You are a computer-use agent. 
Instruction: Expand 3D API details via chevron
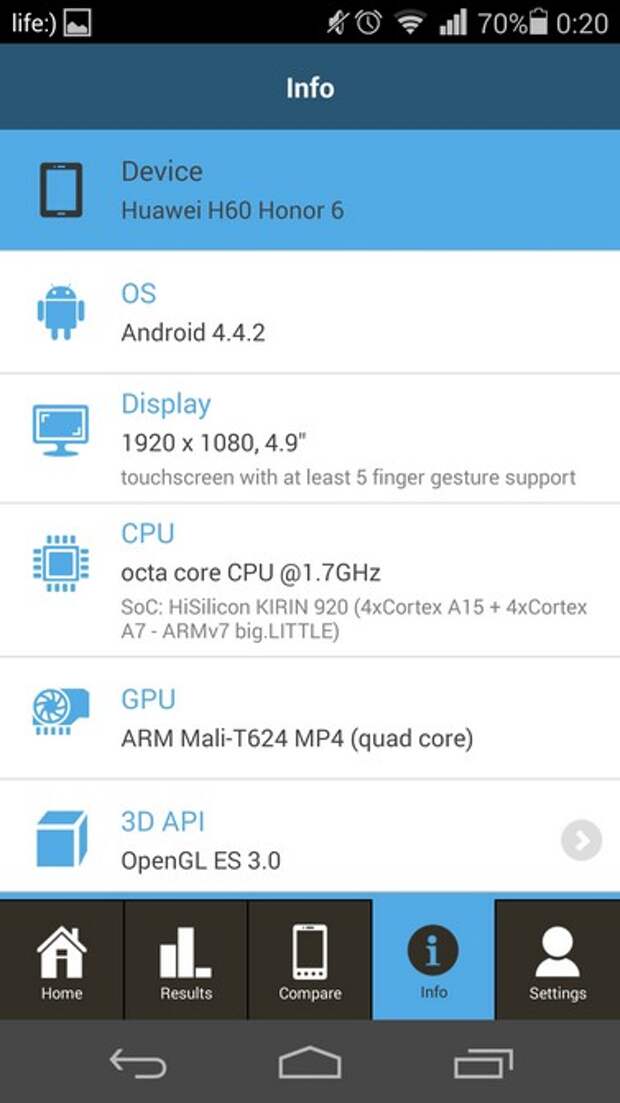[581, 841]
